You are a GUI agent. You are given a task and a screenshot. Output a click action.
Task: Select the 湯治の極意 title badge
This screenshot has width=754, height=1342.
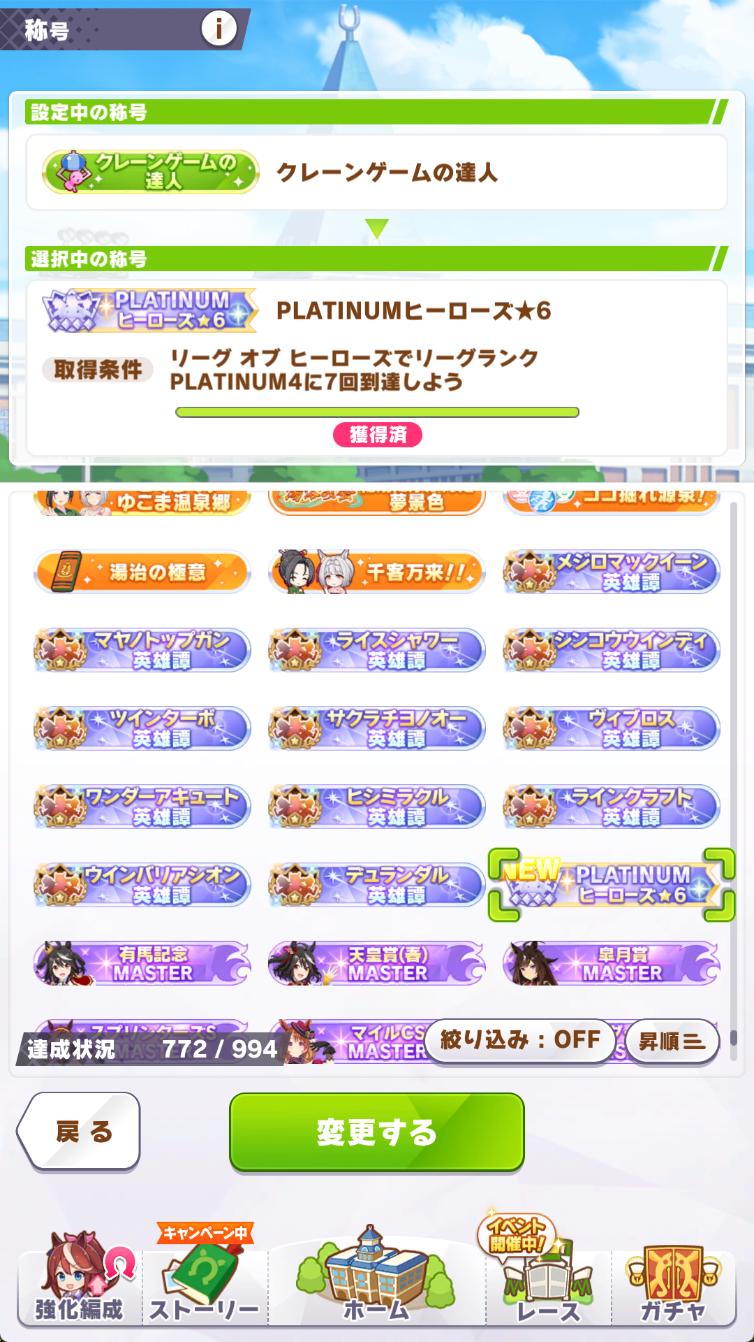tap(141, 572)
